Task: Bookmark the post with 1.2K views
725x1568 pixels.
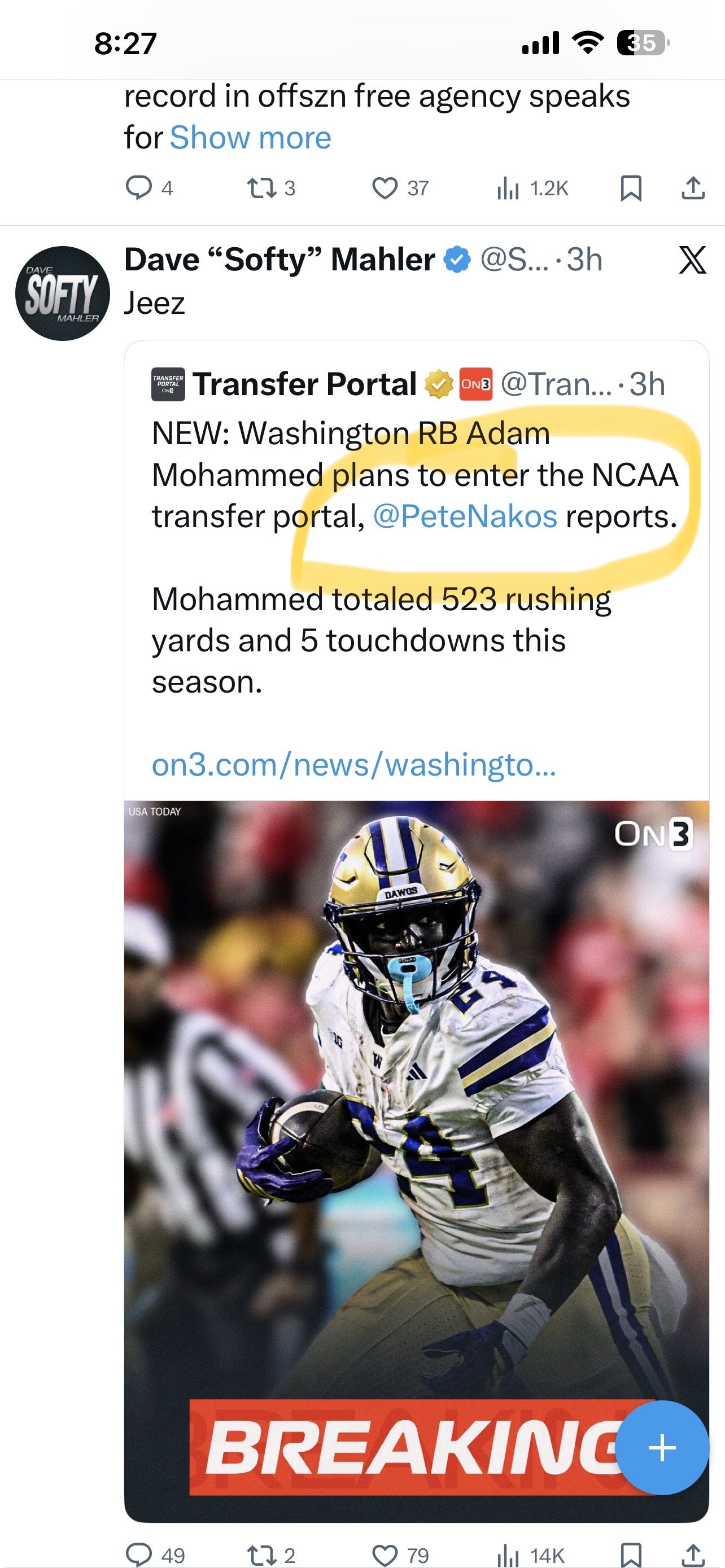Action: [x=631, y=188]
